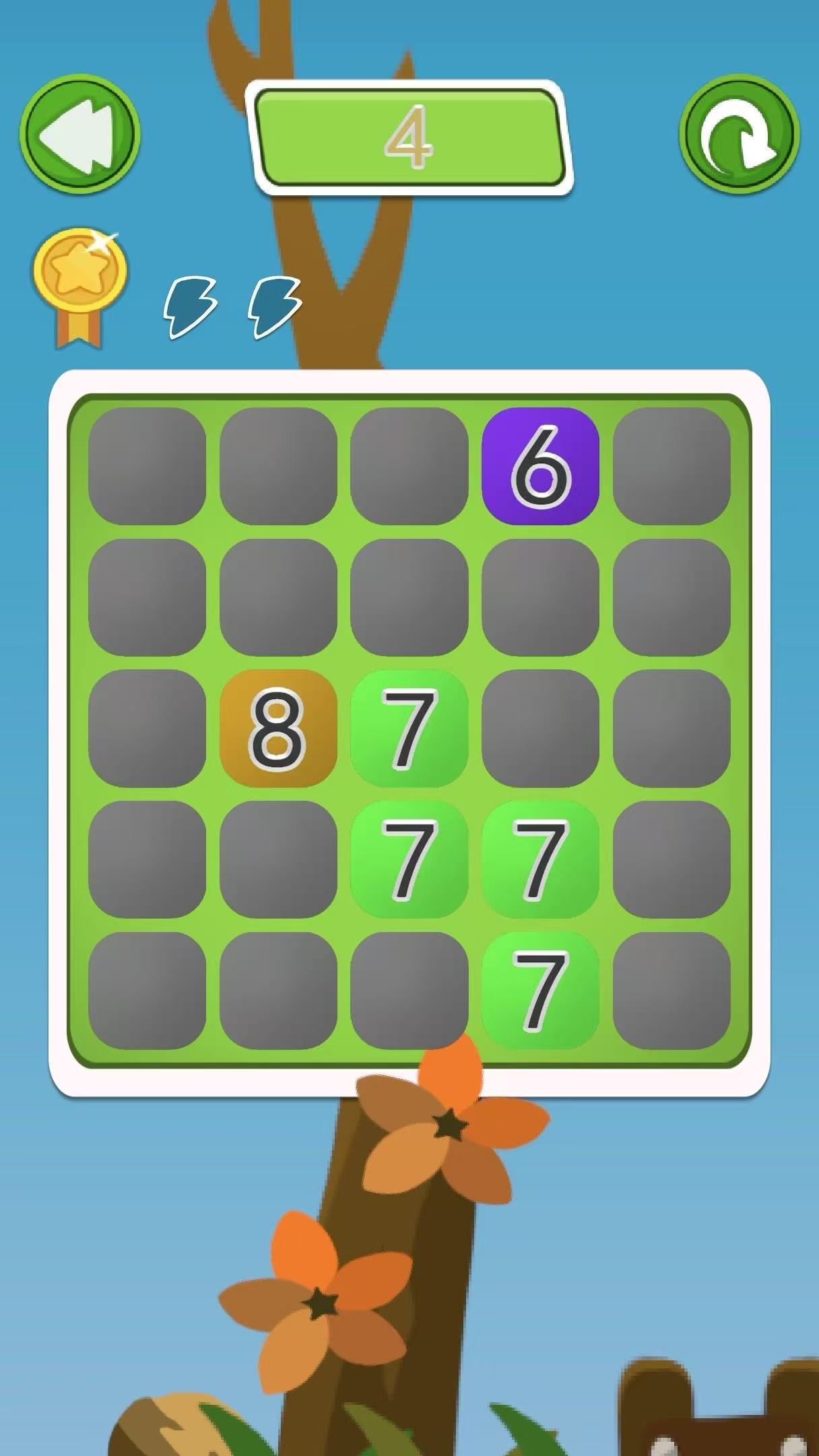
Task: Tap the rewind back button
Action: click(x=79, y=134)
